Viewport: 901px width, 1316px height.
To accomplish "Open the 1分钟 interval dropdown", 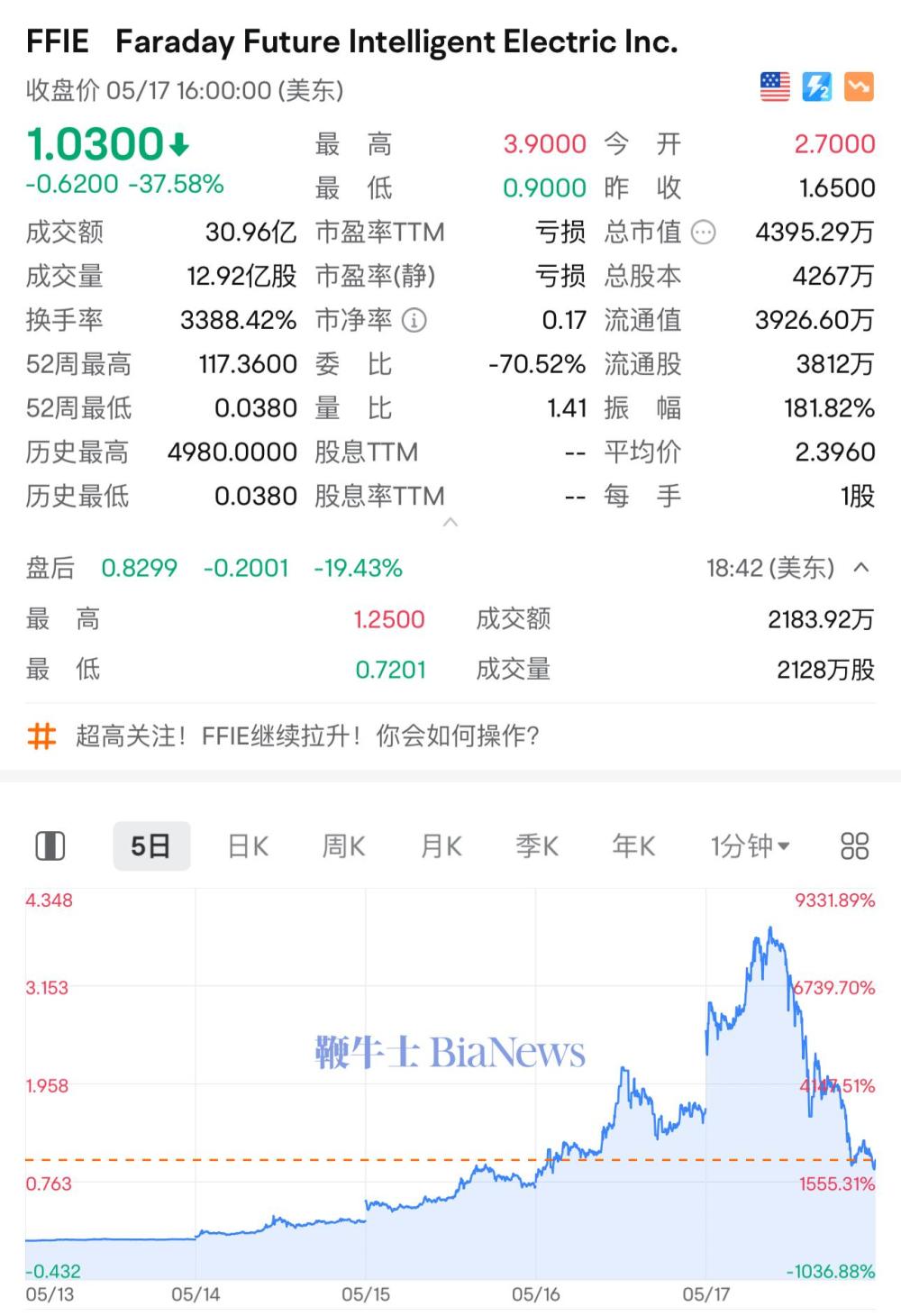I will coord(750,846).
